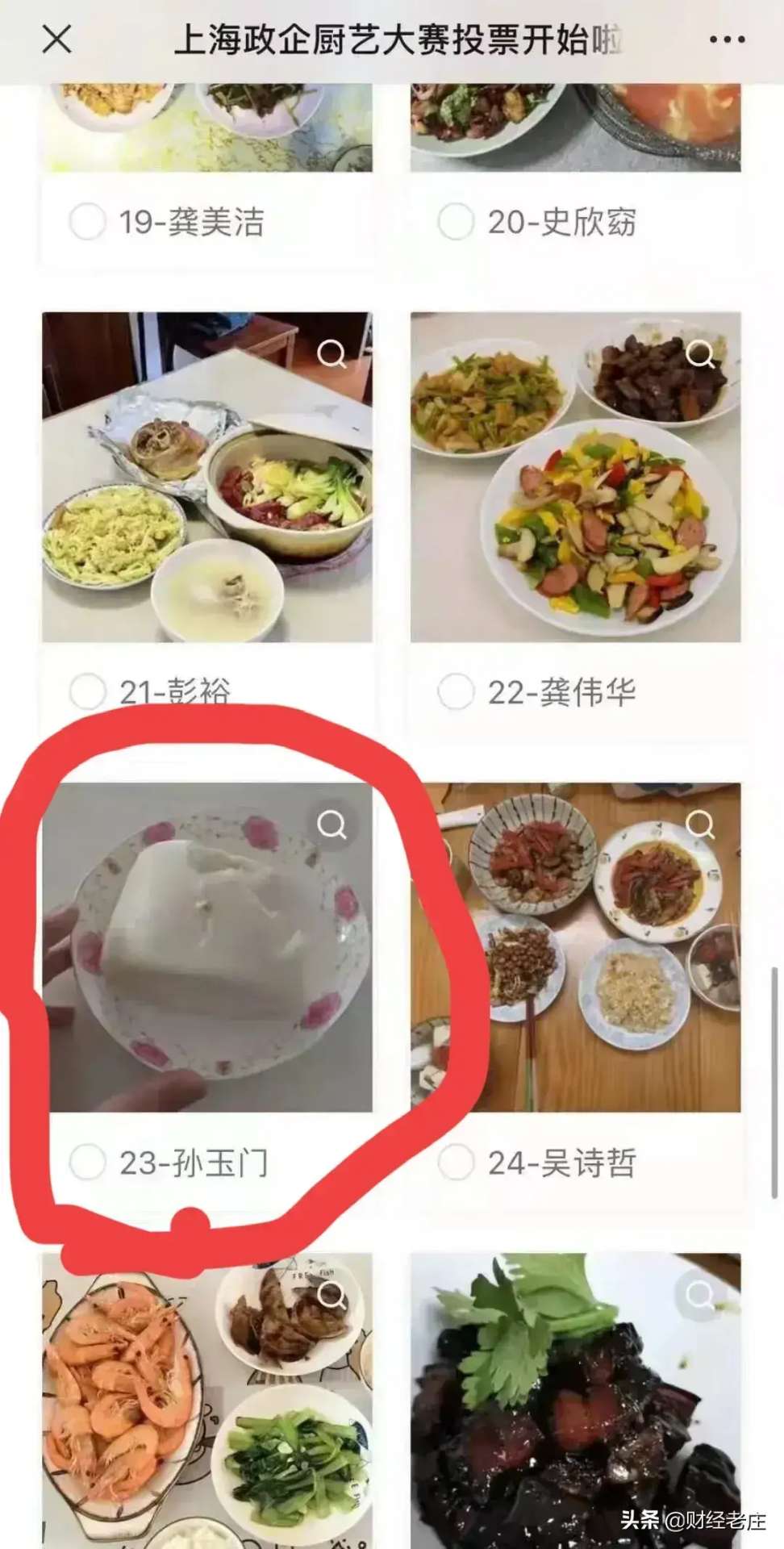Tap the magnifier icon on entry 24's photo
The image size is (784, 1549).
[699, 824]
